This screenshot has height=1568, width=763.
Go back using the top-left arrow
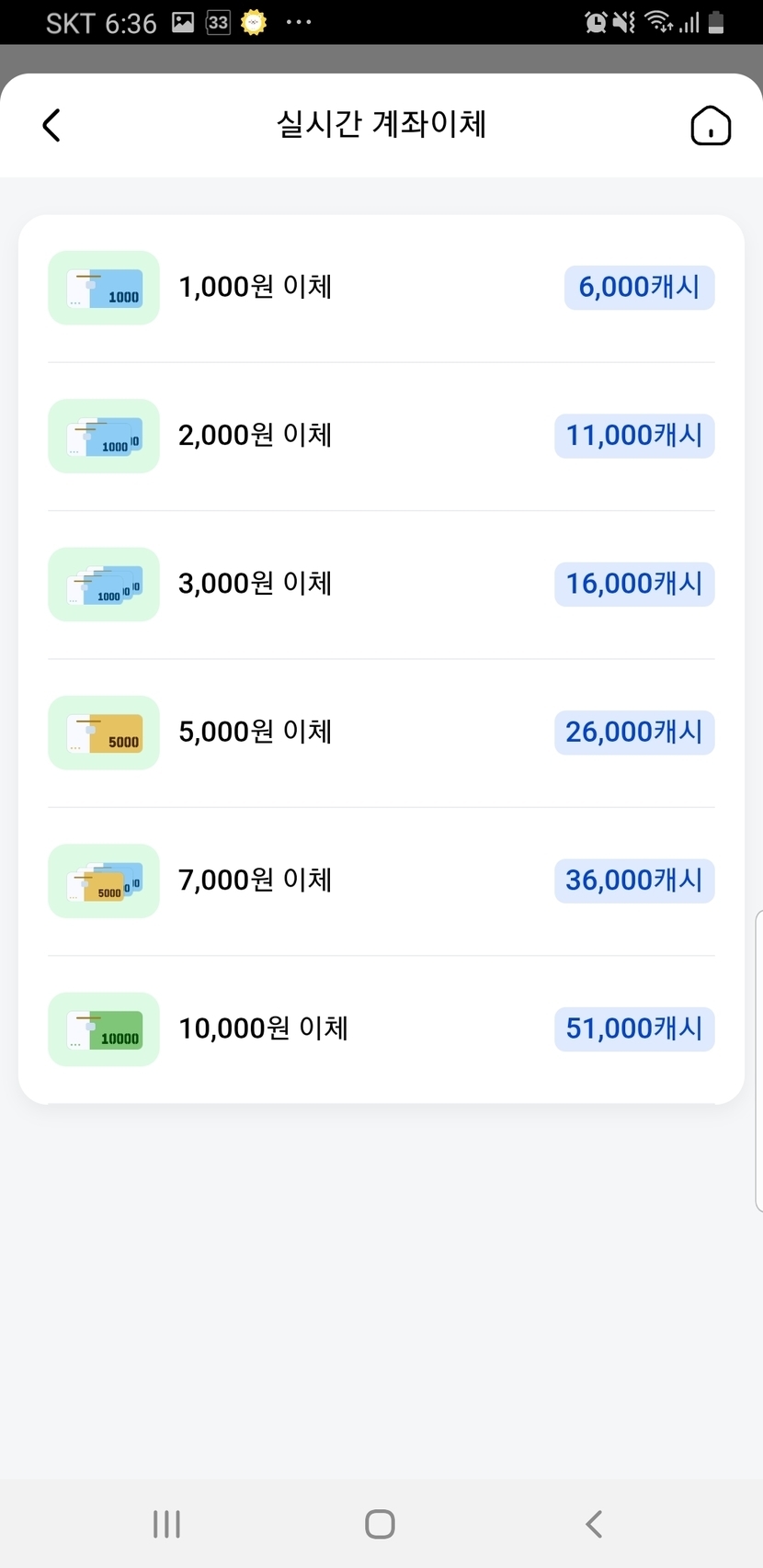coord(51,125)
